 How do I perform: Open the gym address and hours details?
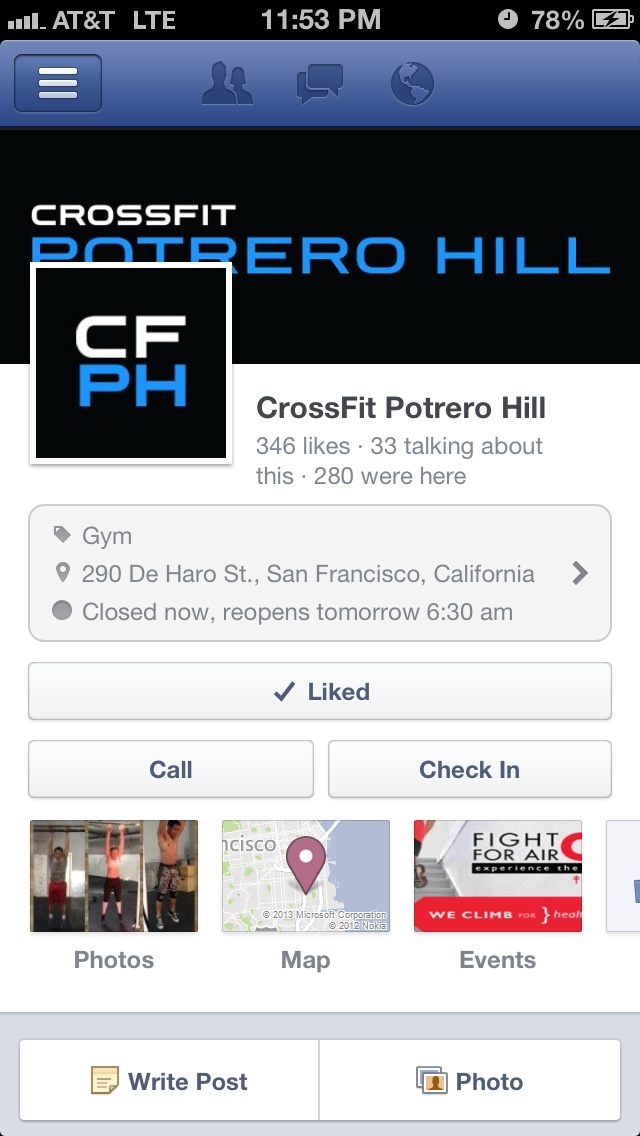(320, 573)
